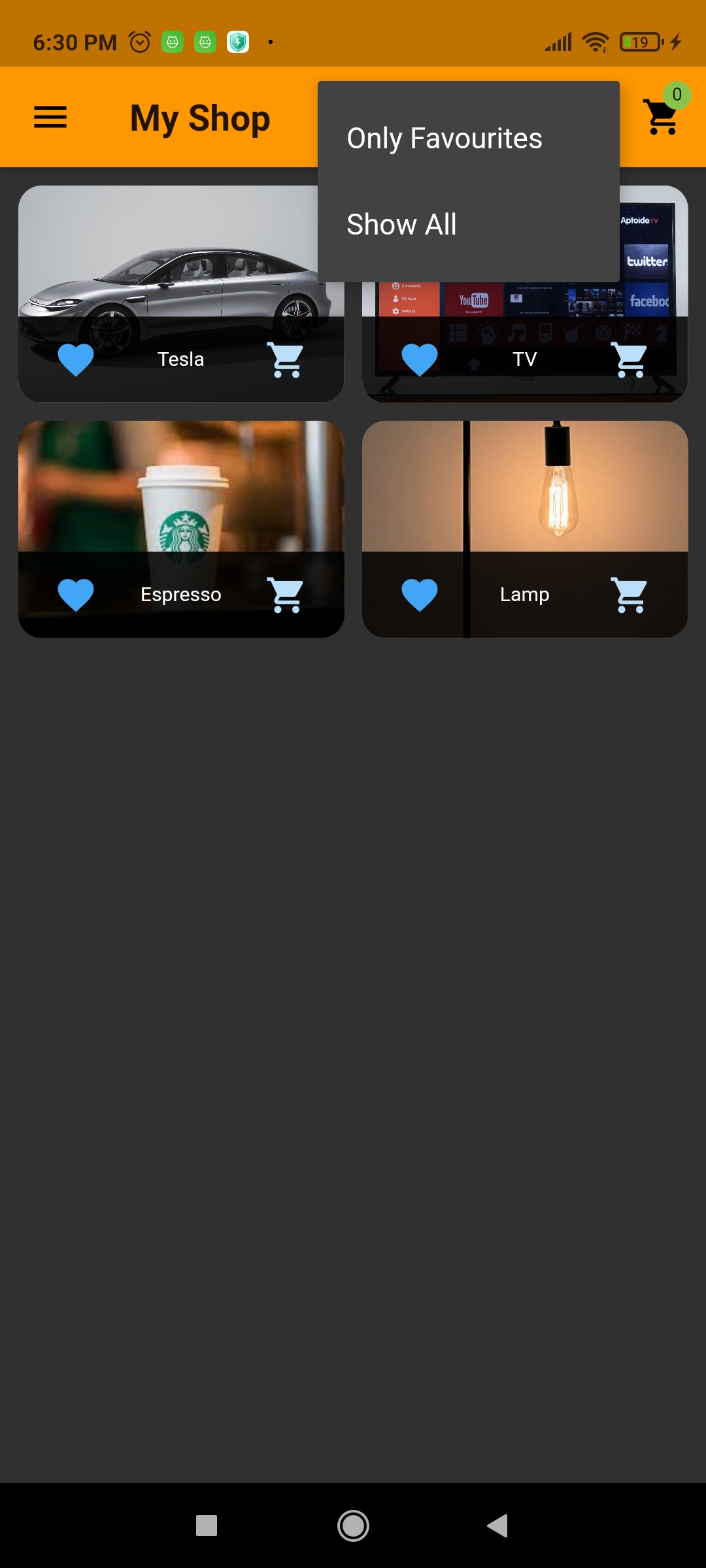
Task: Add Espresso to cart
Action: 286,595
